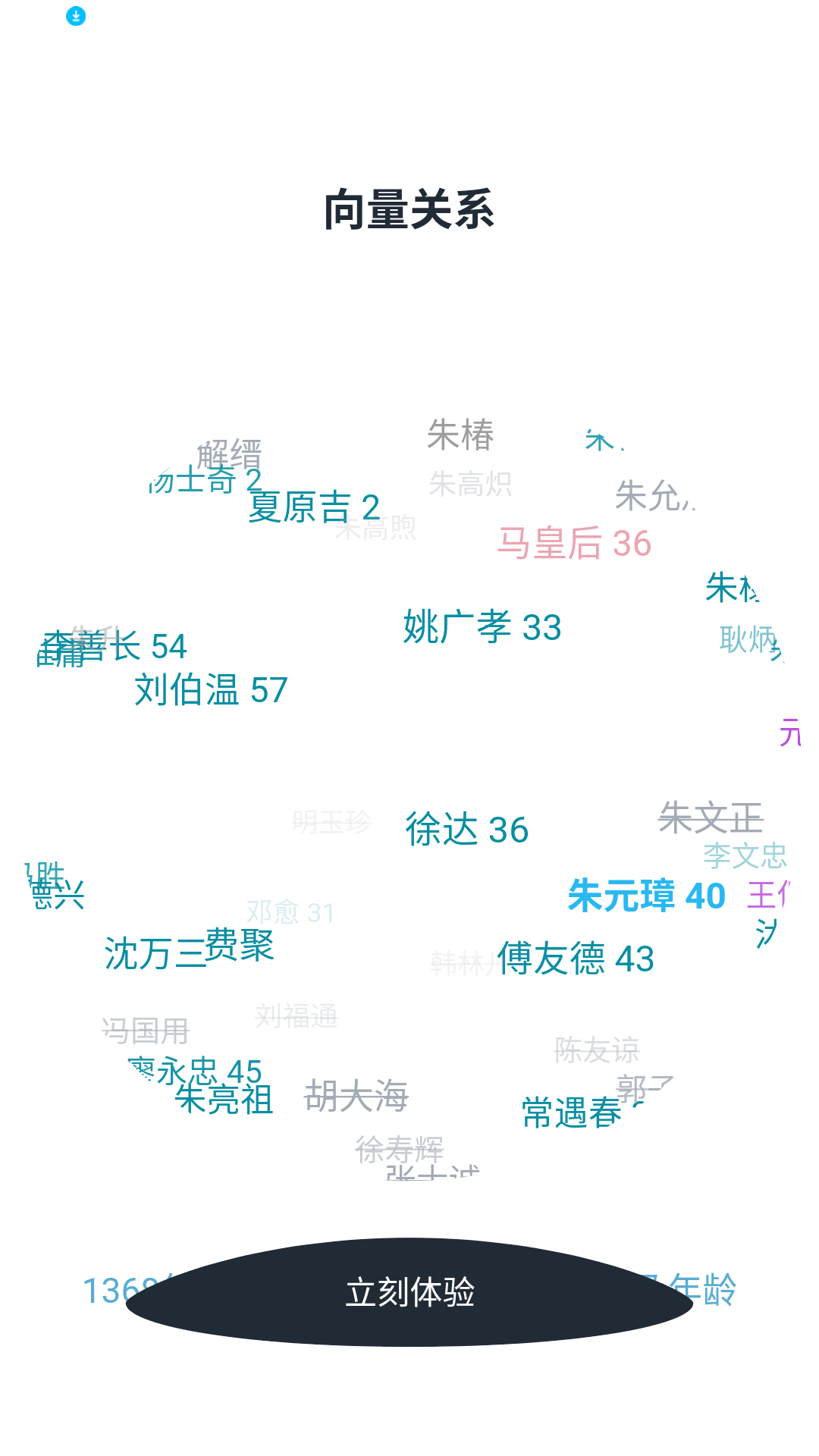Select the 朱元璋 40 tag

coord(646,896)
